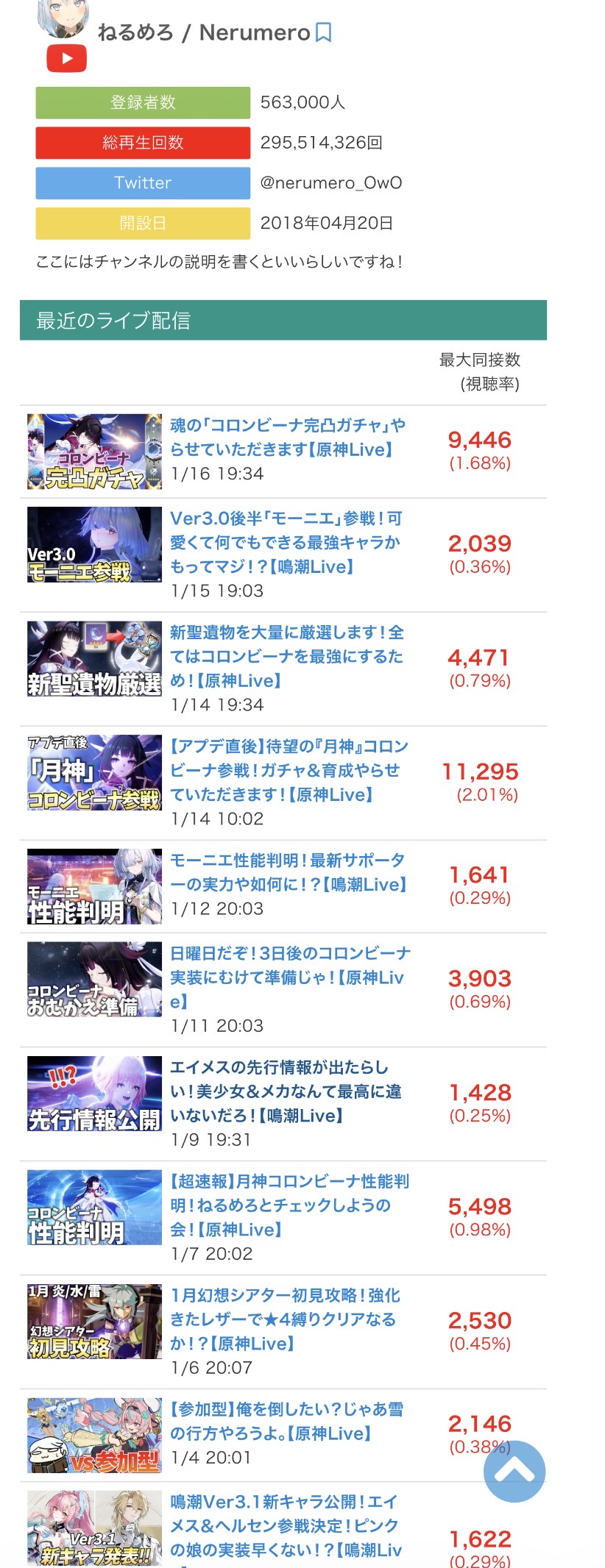The image size is (605, 1568).
Task: Open the エイメスの先行情報 stream link
Action: tap(286, 1091)
